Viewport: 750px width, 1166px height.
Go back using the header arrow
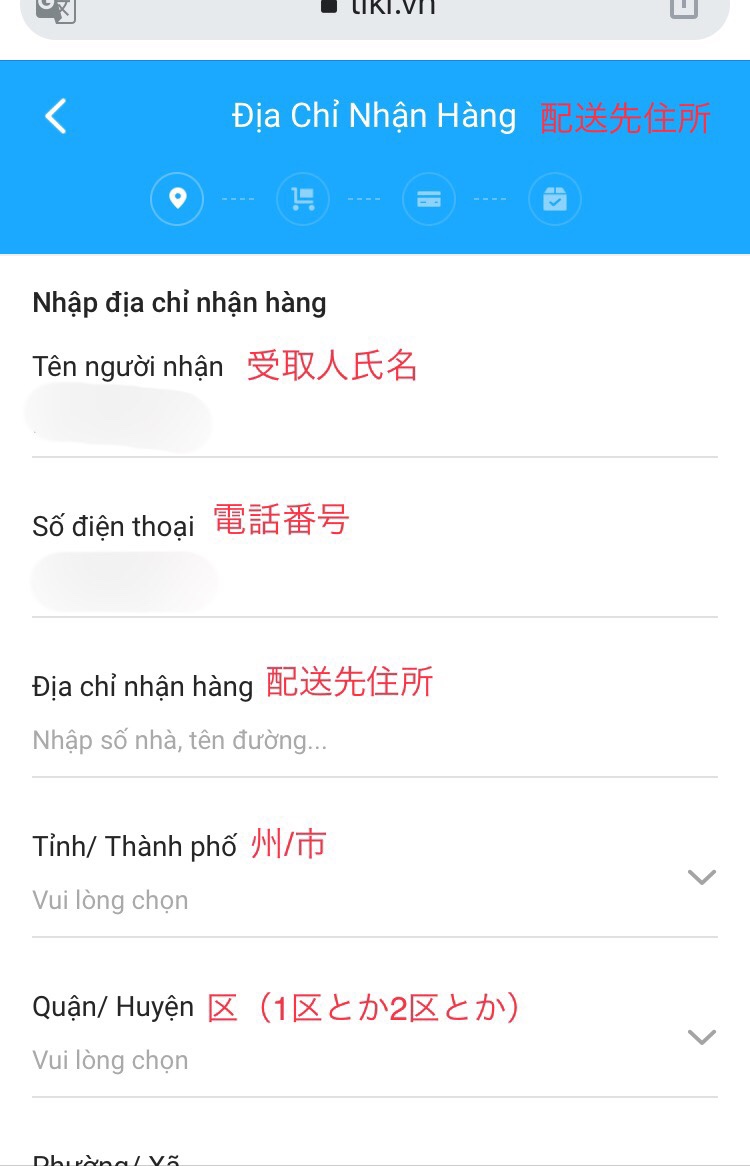pos(56,116)
